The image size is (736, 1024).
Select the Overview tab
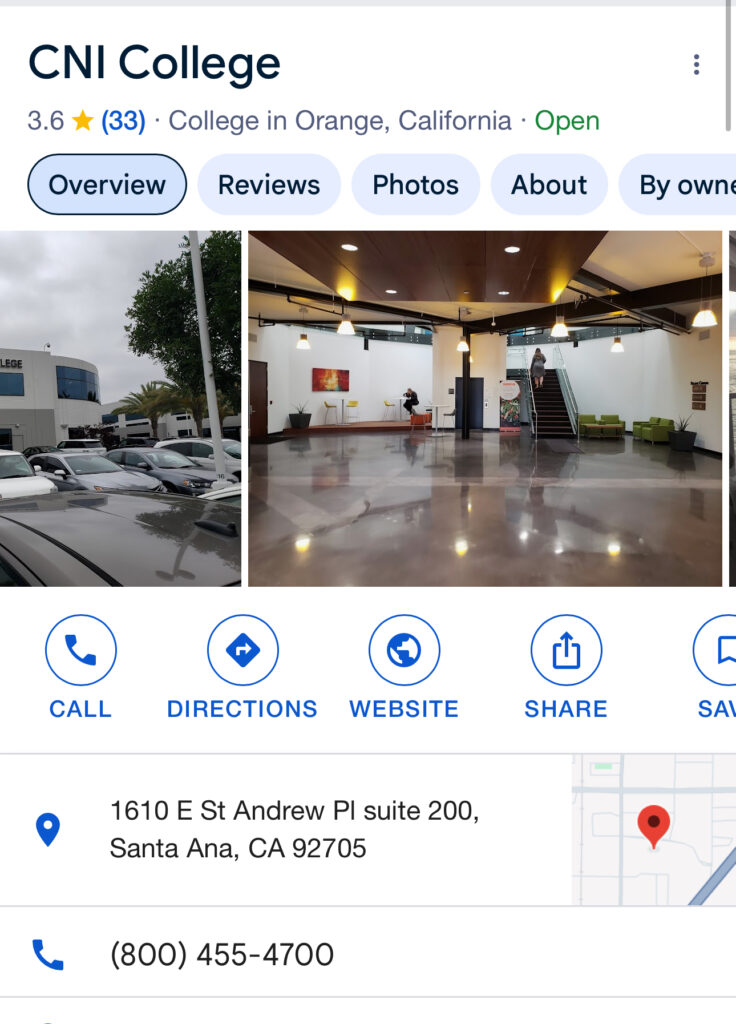(107, 185)
